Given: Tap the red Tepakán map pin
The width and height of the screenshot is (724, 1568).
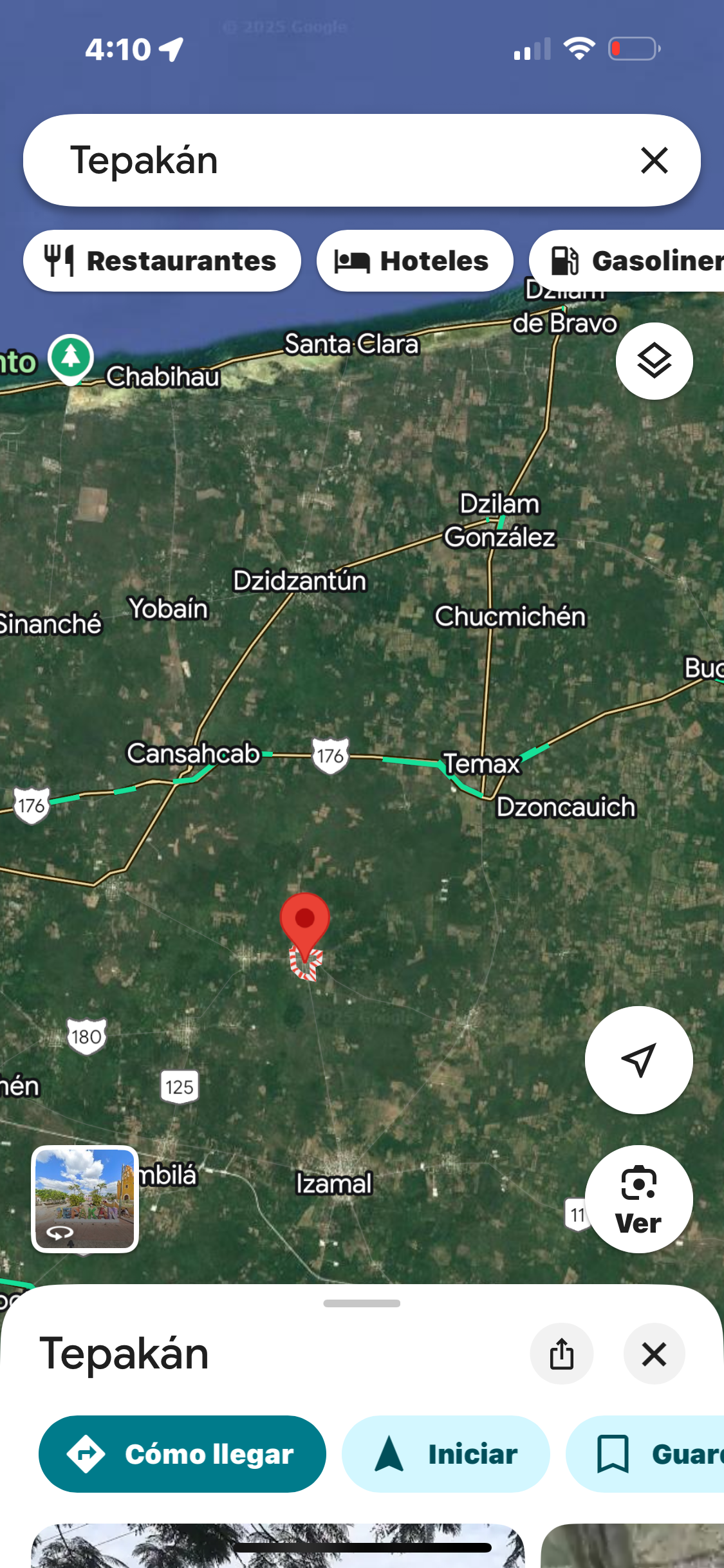Looking at the screenshot, I should (x=305, y=922).
